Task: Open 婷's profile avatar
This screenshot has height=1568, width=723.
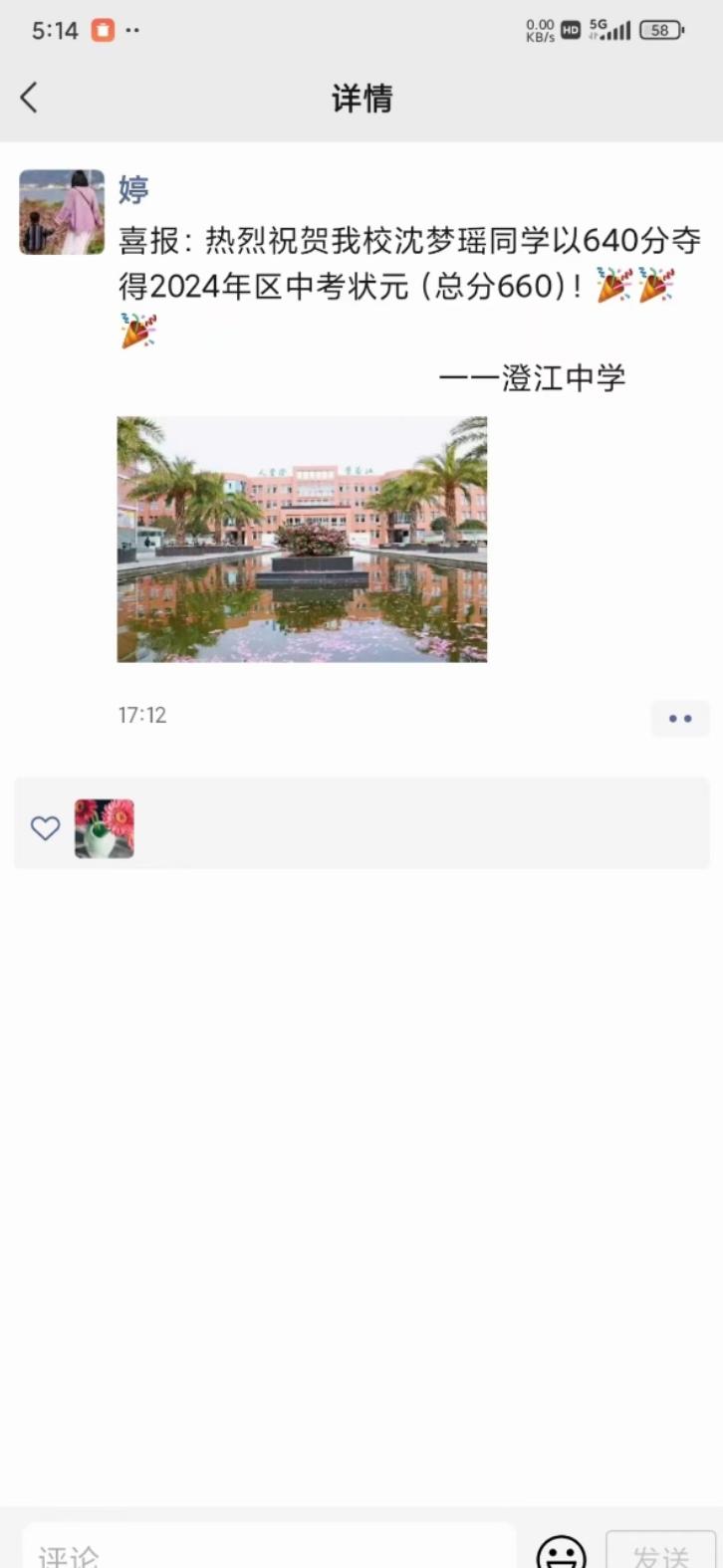Action: point(62,212)
